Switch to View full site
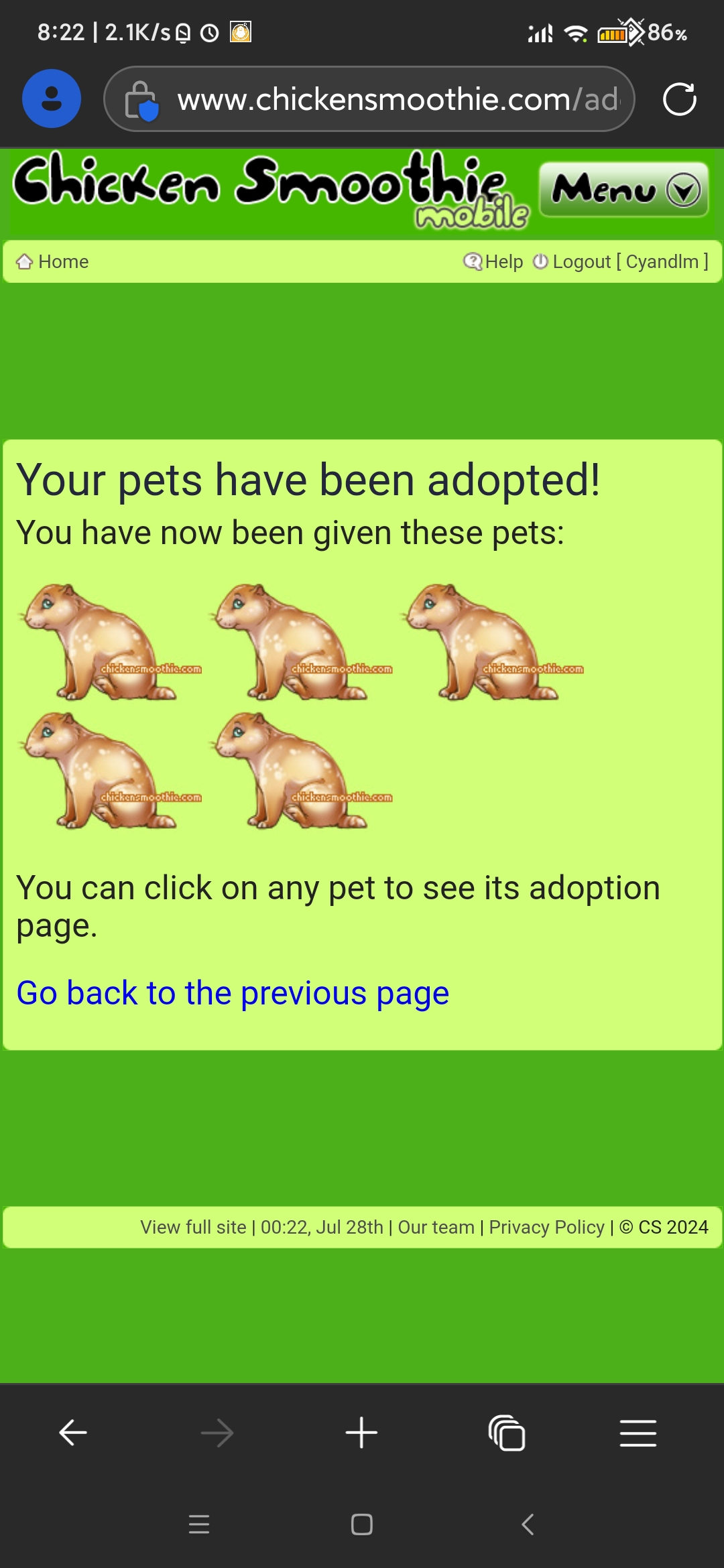The height and width of the screenshot is (1568, 724). click(193, 1227)
